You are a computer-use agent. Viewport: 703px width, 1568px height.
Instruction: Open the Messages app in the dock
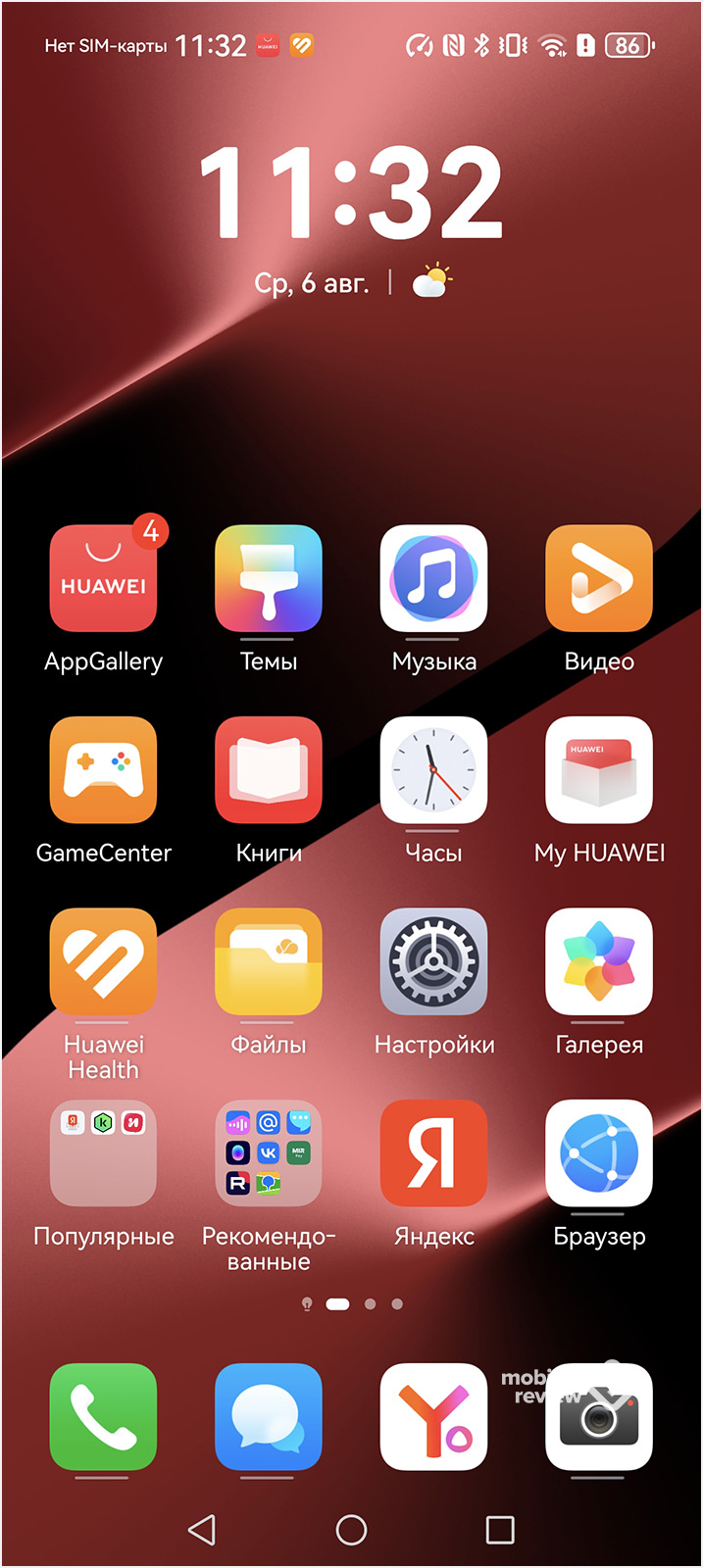[268, 1417]
